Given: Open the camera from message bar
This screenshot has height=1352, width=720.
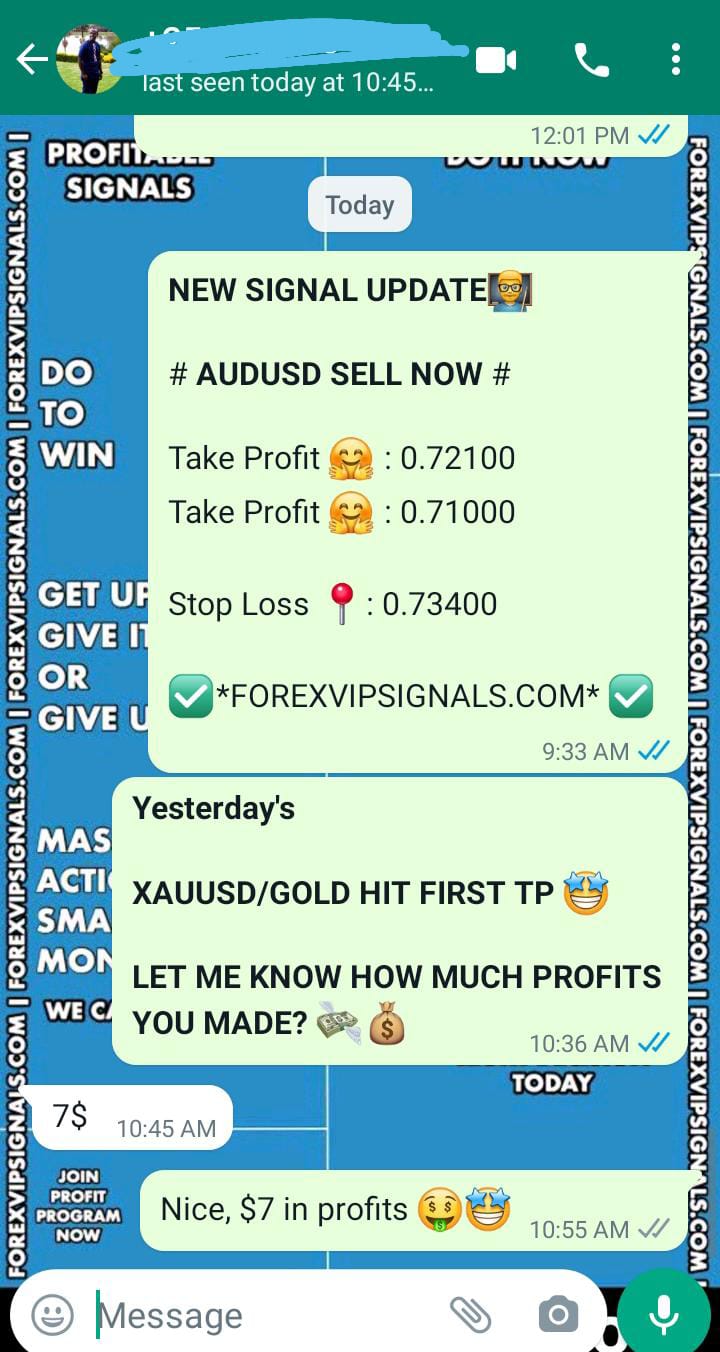Looking at the screenshot, I should click(558, 1315).
